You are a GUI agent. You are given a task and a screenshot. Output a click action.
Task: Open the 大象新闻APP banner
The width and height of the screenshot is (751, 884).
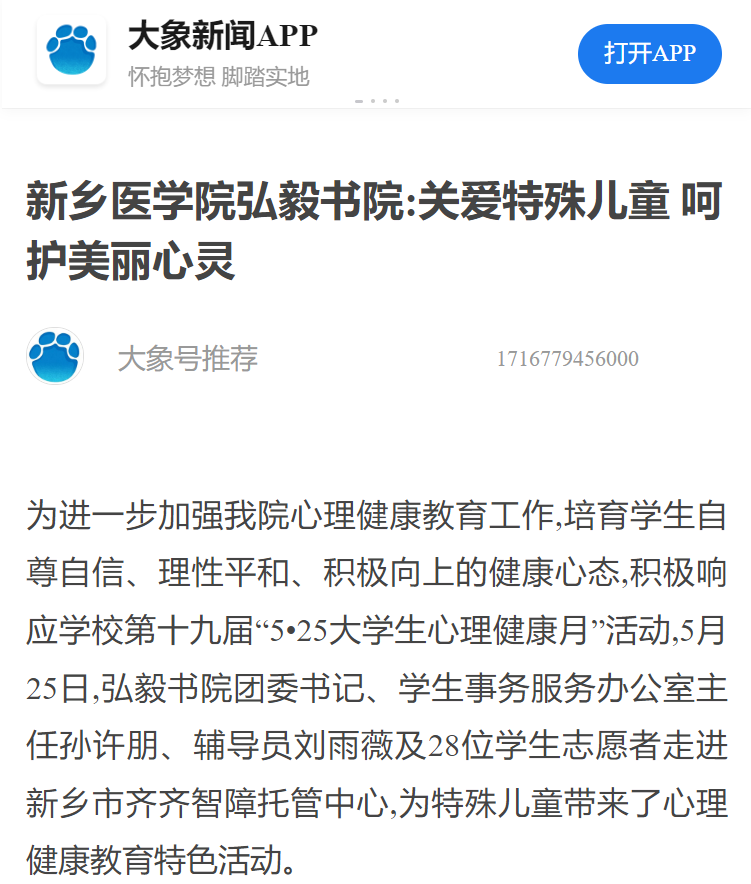point(222,36)
